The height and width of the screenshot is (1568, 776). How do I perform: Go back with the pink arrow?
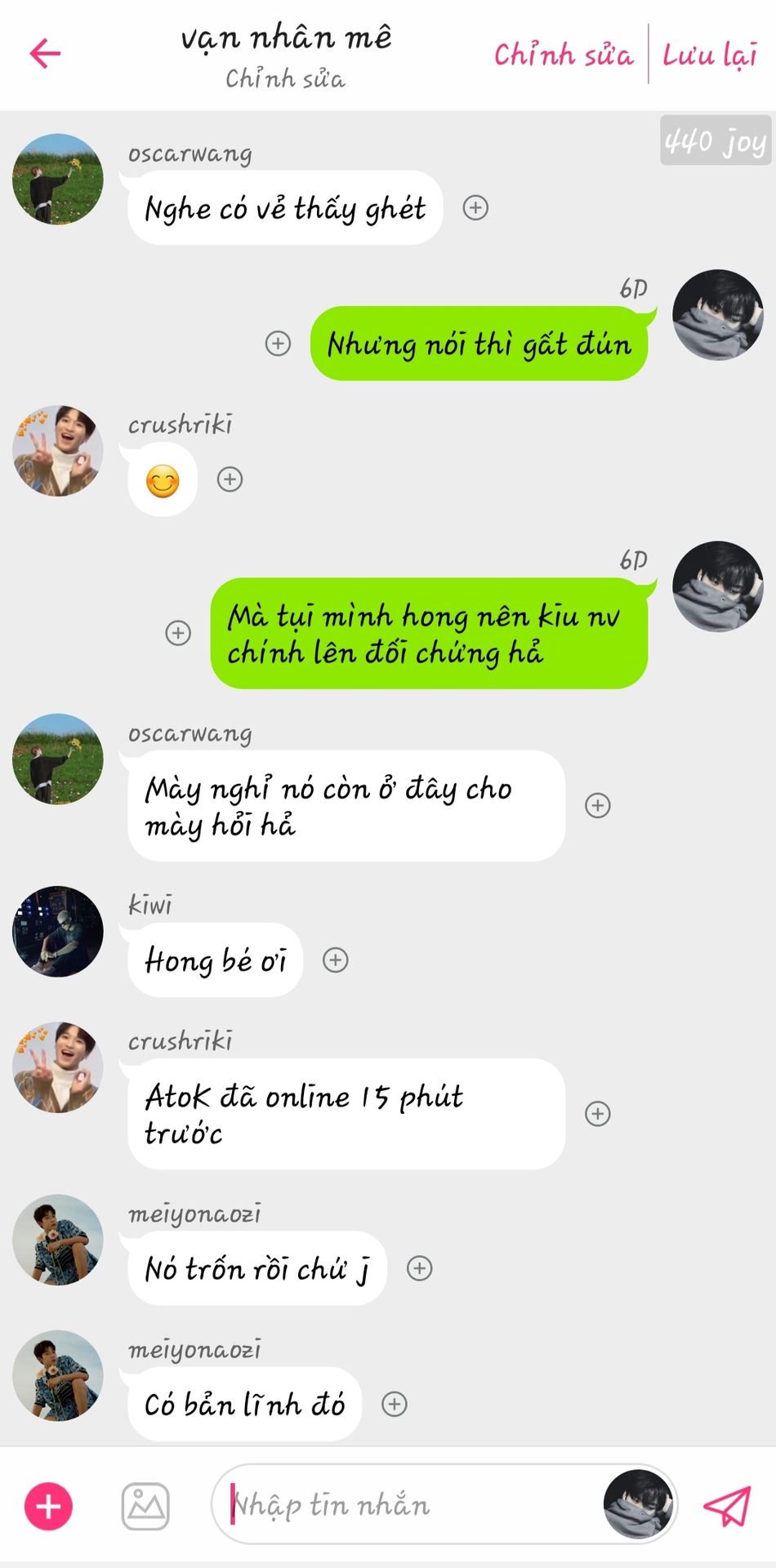point(45,54)
